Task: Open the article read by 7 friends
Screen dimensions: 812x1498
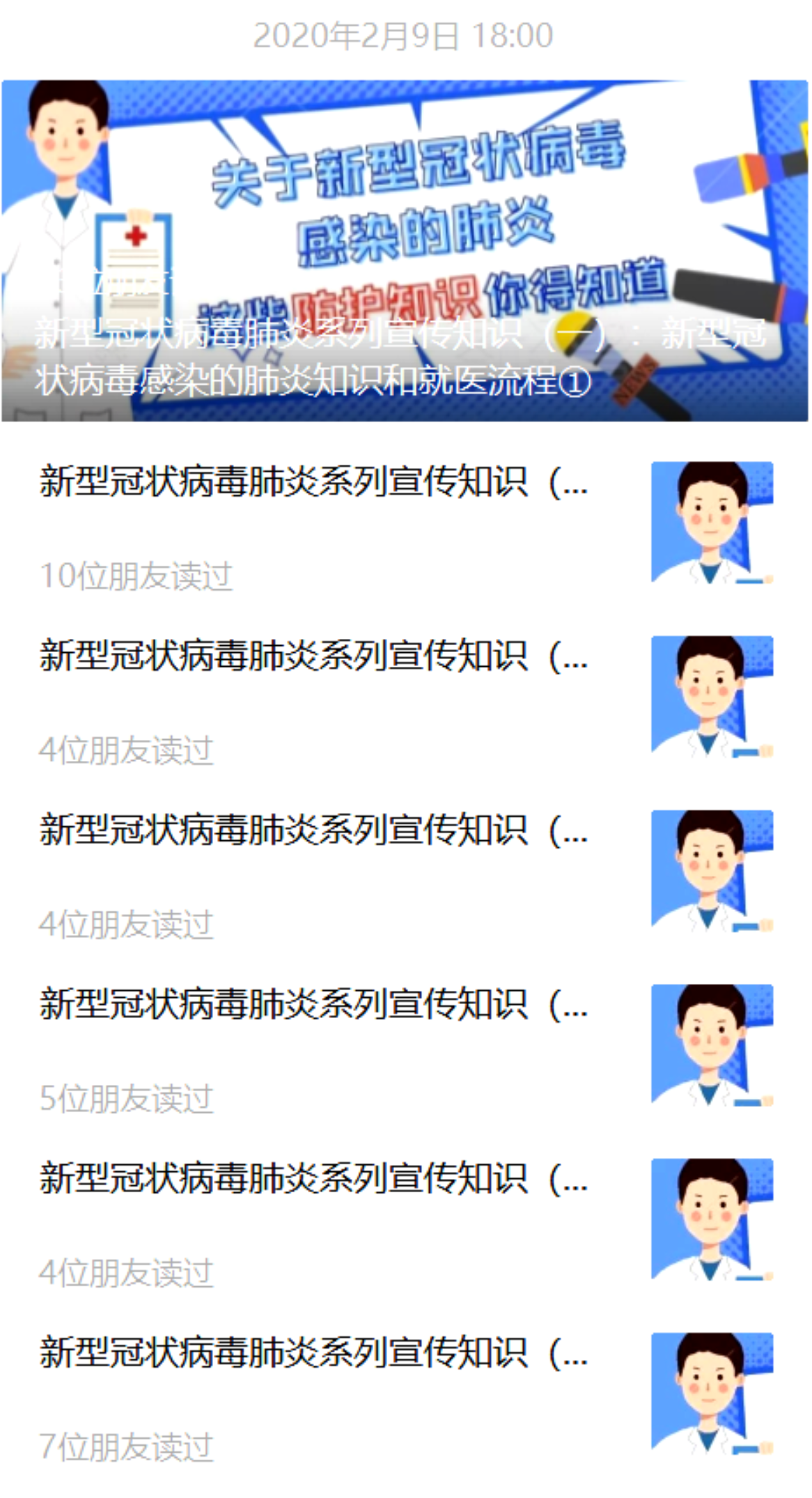Action: [x=313, y=1353]
